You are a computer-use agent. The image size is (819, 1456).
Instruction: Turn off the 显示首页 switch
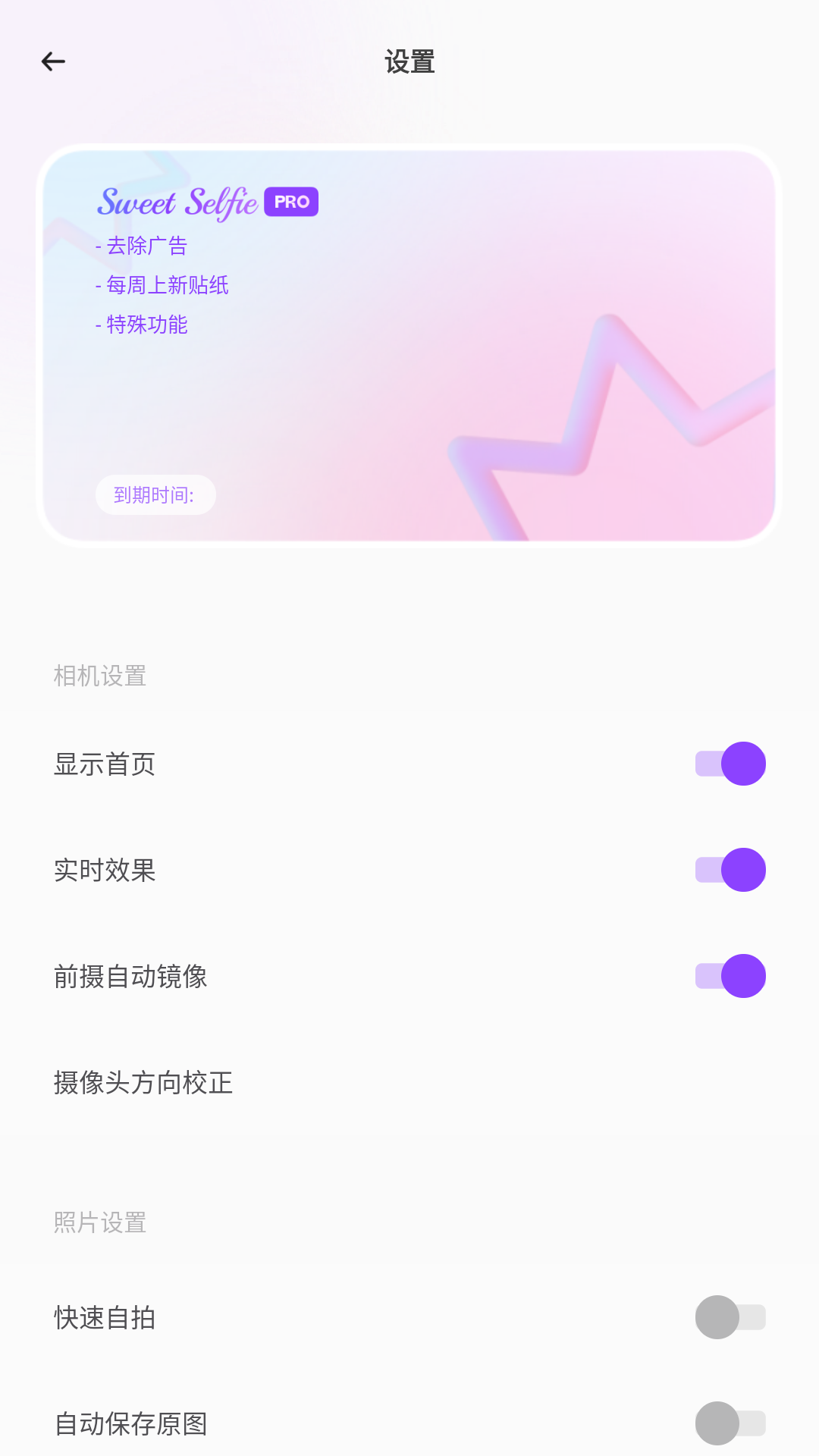(730, 764)
